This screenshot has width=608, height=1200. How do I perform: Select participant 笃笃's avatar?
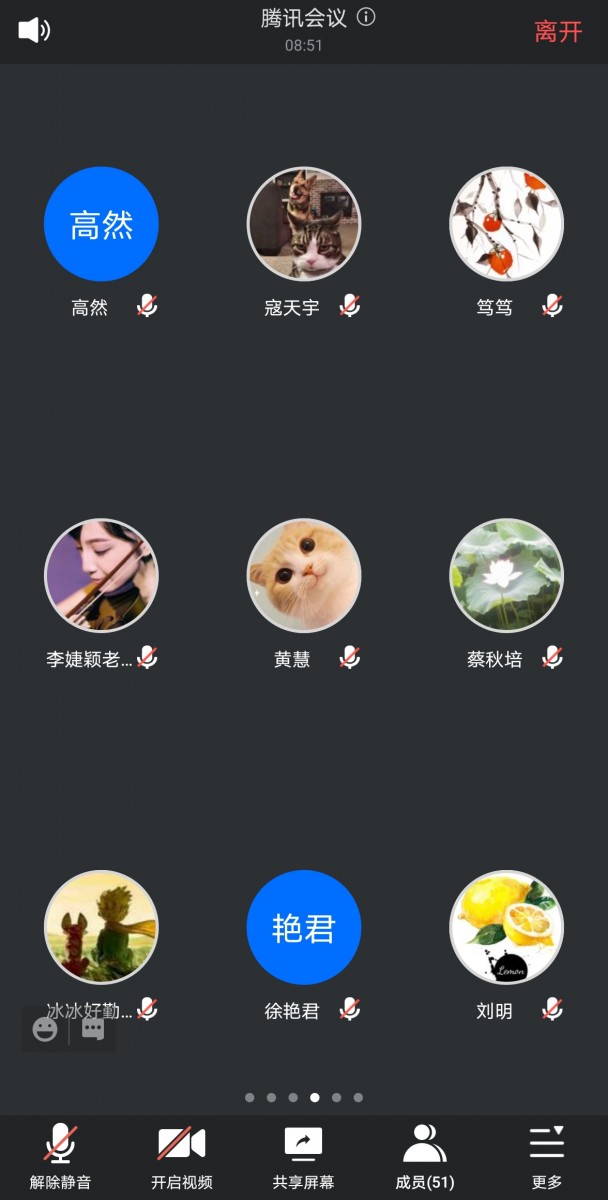point(506,224)
